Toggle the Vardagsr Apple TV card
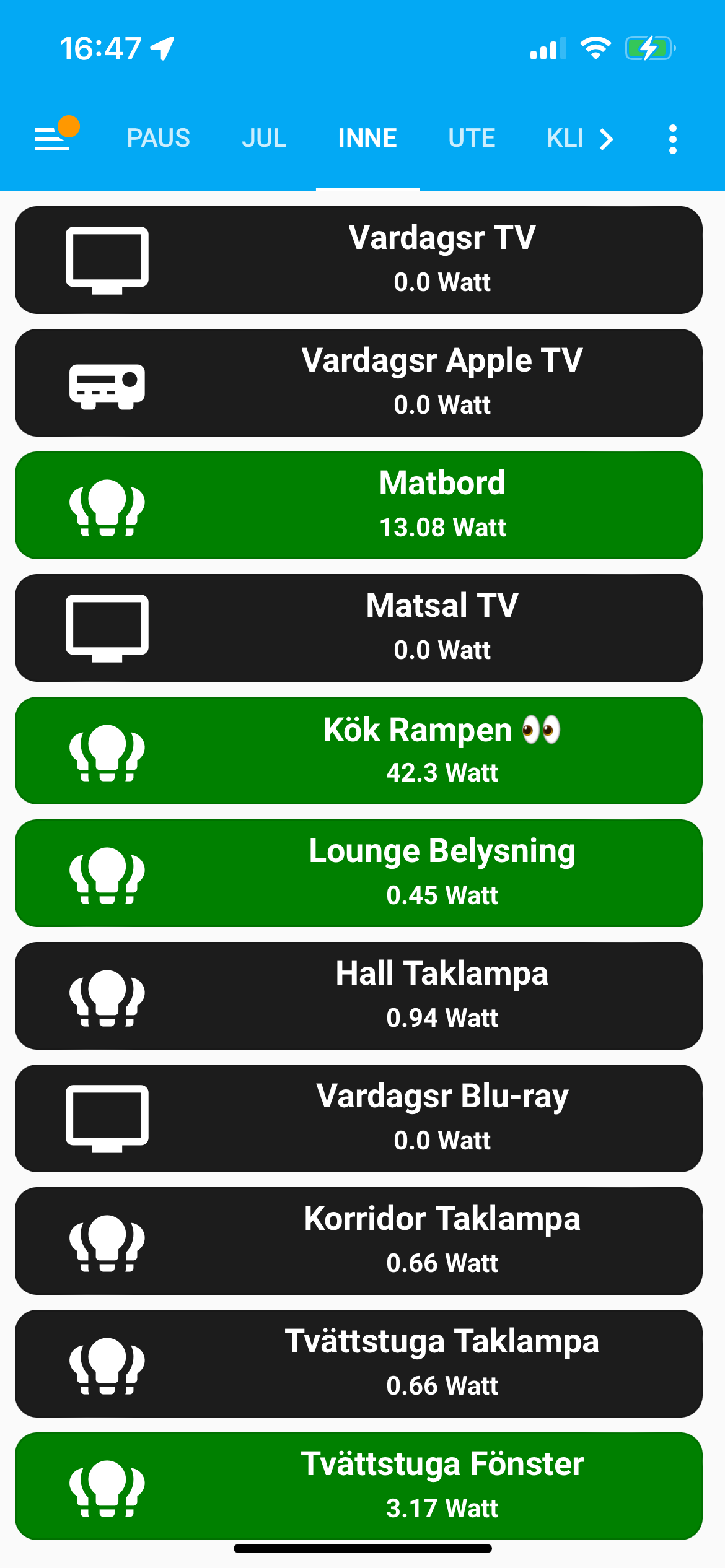 (x=359, y=383)
